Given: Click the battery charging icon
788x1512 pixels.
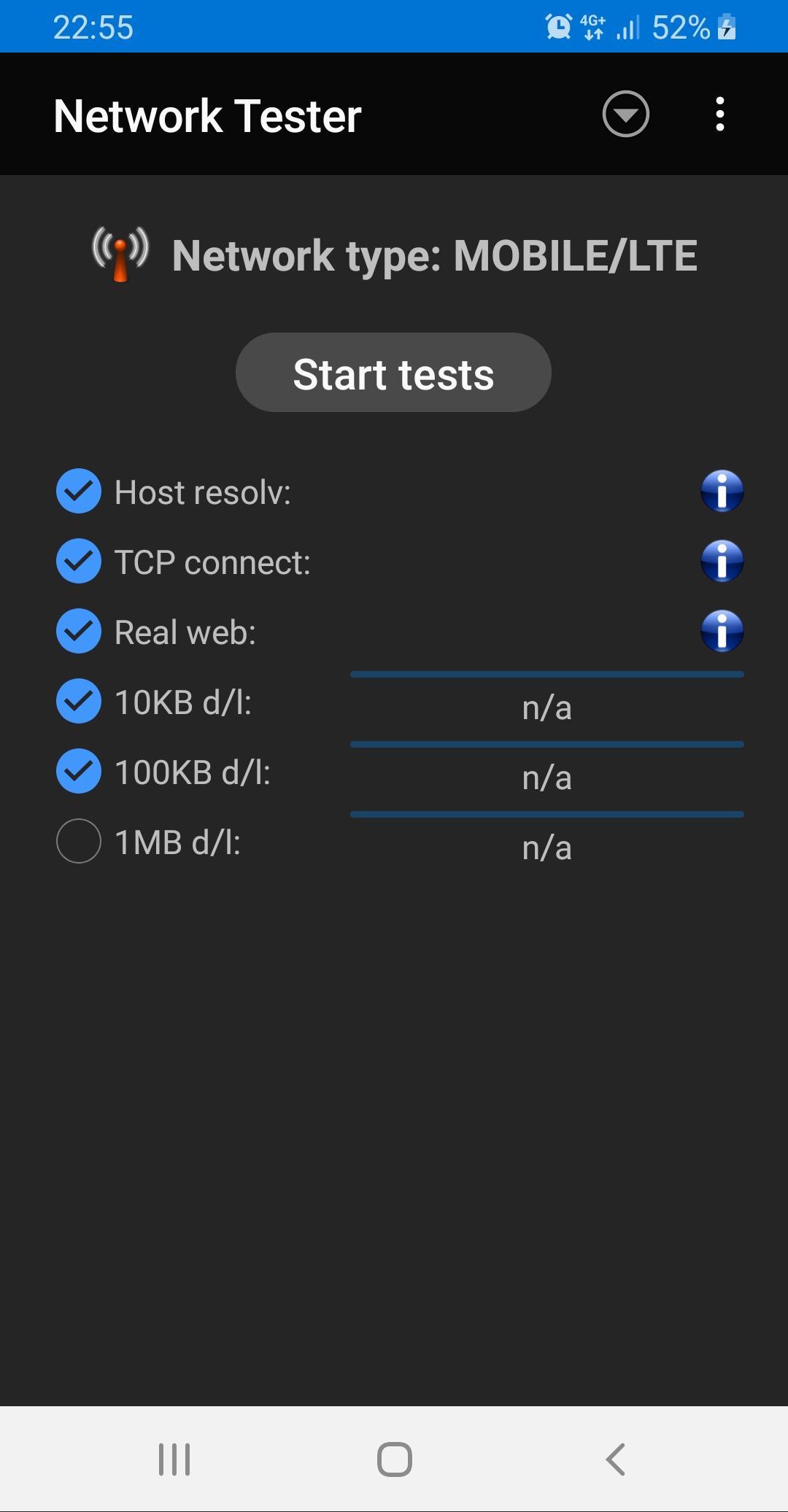Looking at the screenshot, I should coord(727,28).
